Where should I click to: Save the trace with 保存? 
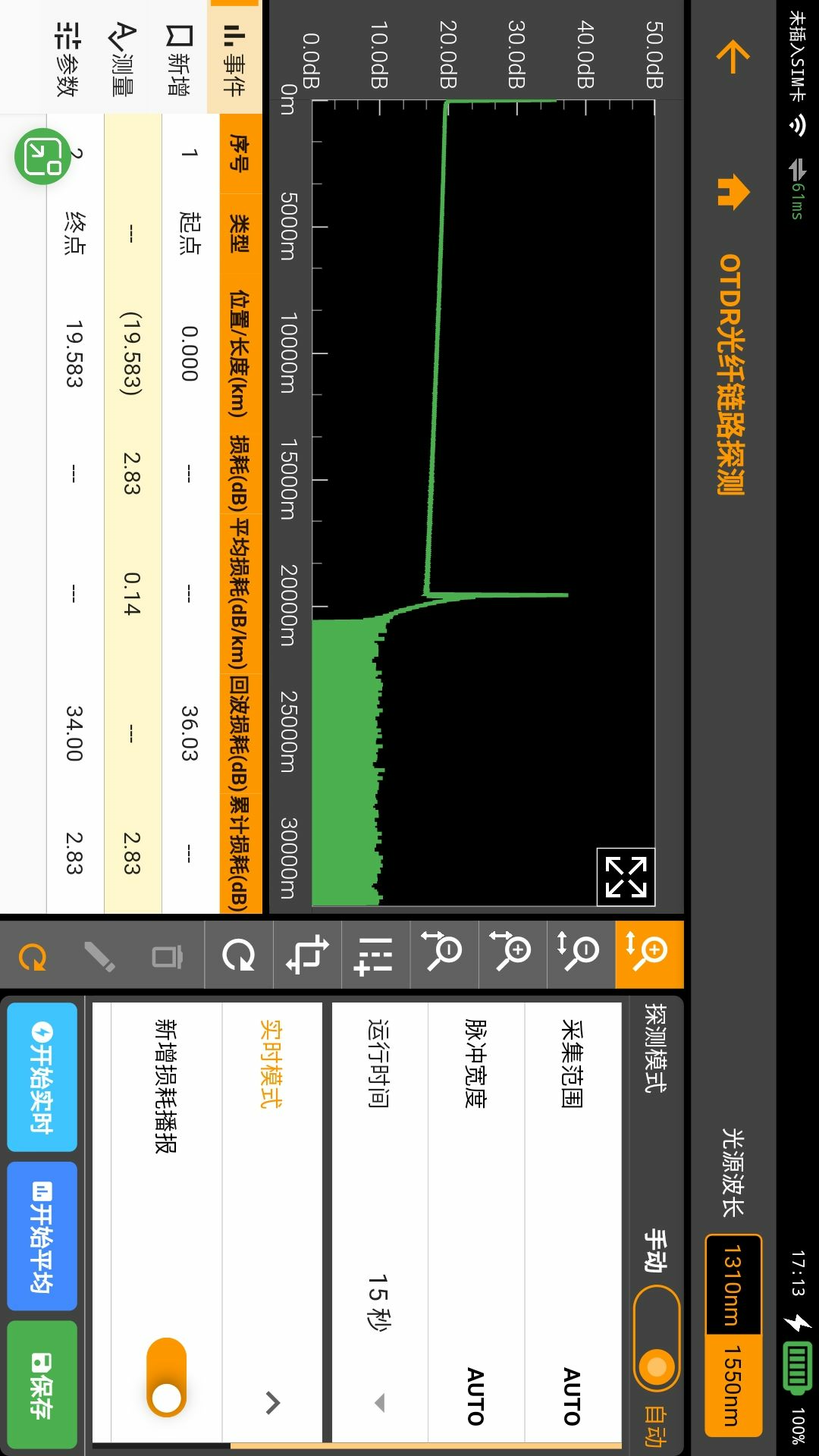coord(42,1385)
